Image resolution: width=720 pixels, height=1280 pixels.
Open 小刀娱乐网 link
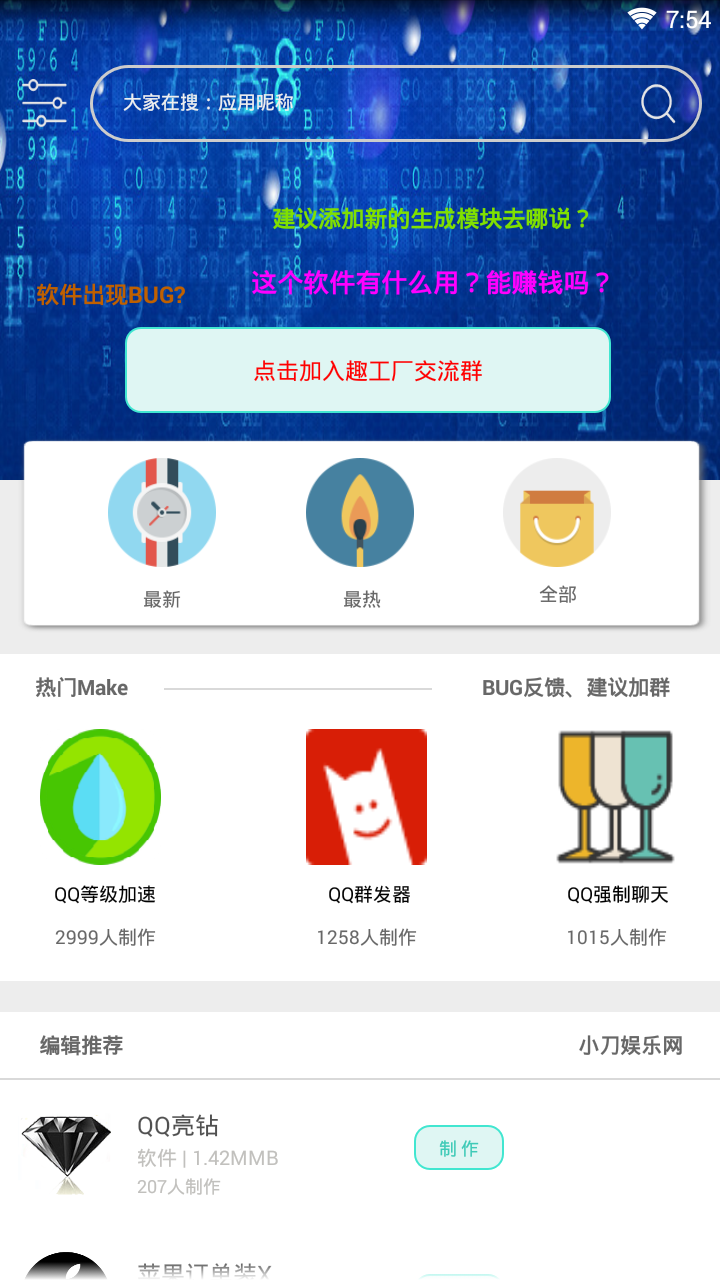630,1046
